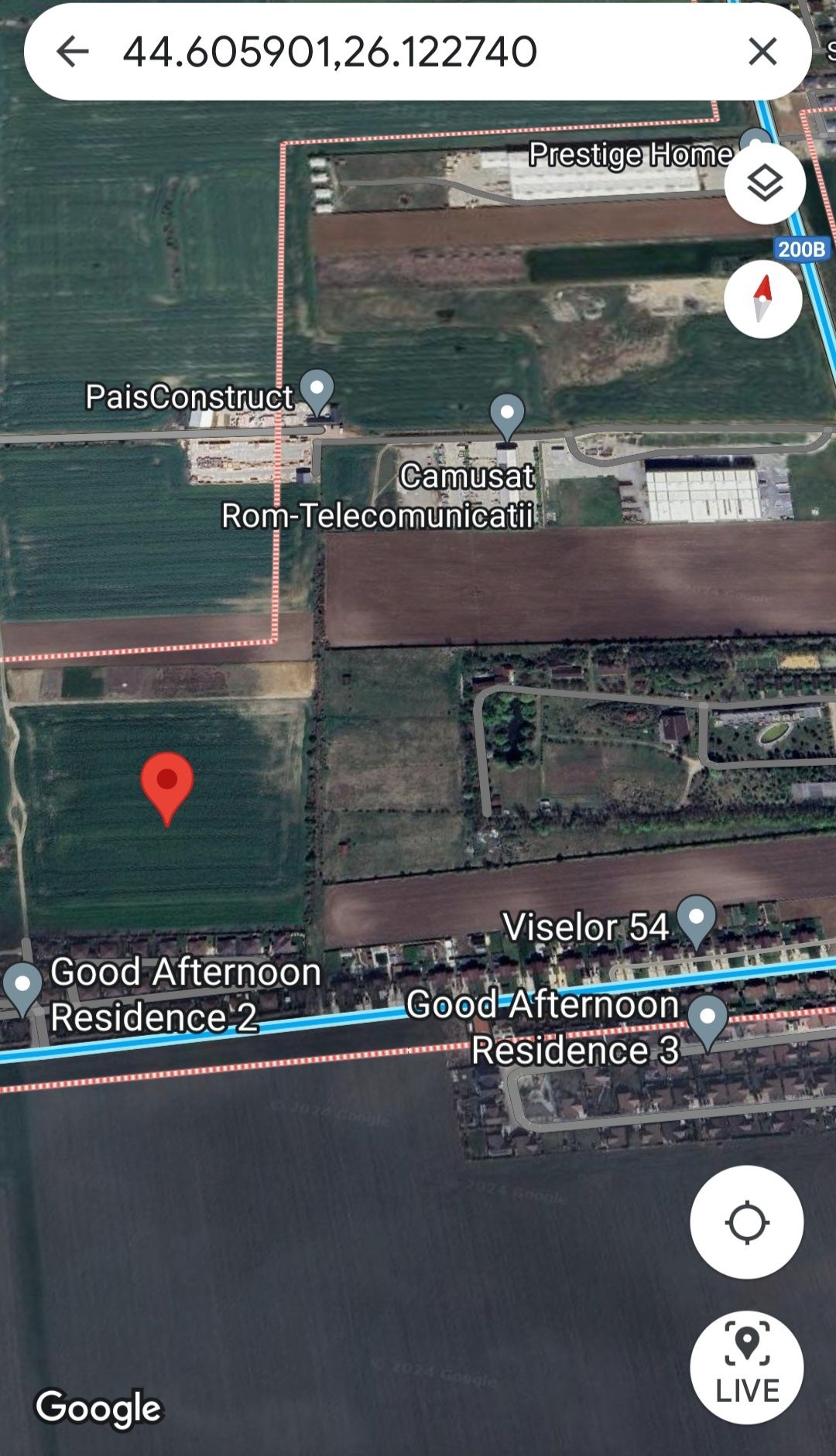Open Camusat Rom-Telecomunicatii marker

point(507,415)
